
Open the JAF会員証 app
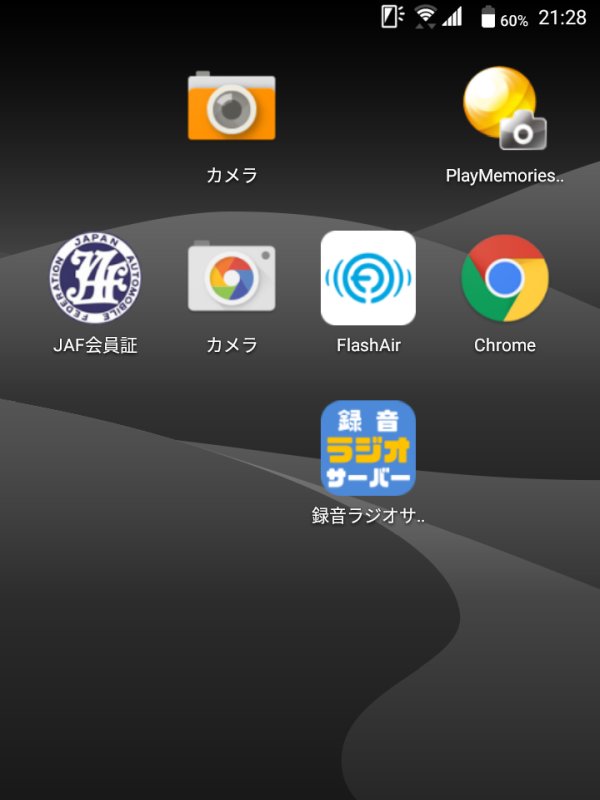pyautogui.click(x=94, y=278)
